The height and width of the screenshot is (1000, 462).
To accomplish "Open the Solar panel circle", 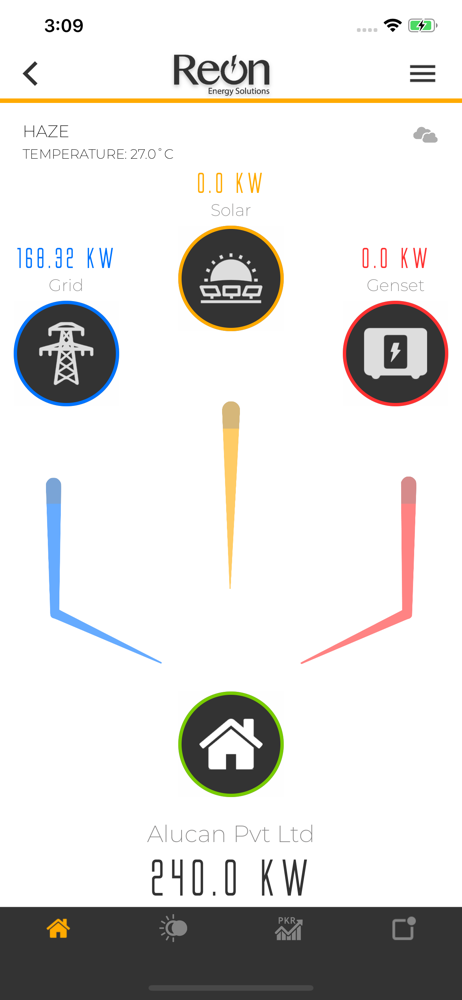I will point(231,279).
